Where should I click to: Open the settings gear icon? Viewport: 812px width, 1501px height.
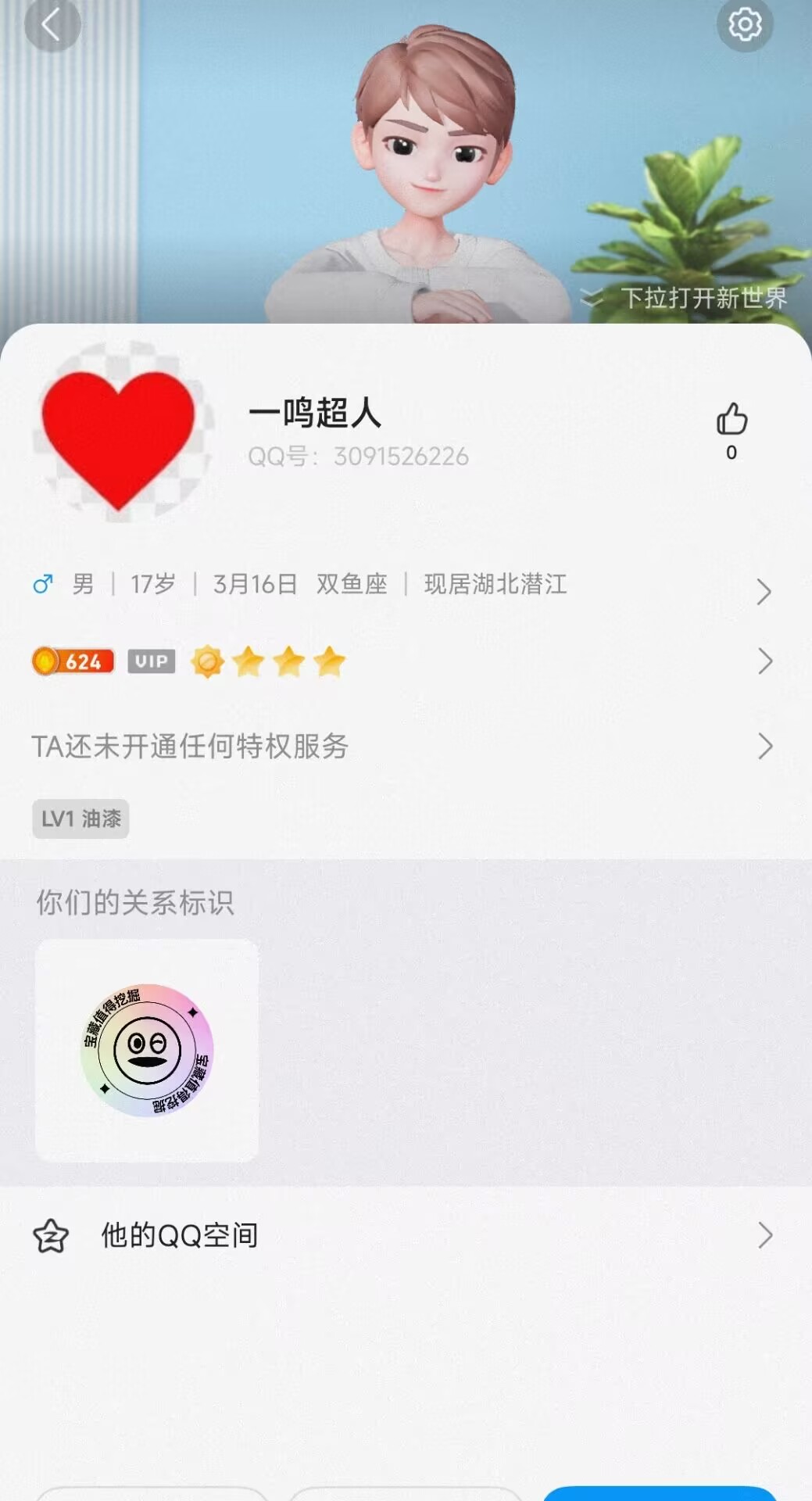click(x=744, y=24)
